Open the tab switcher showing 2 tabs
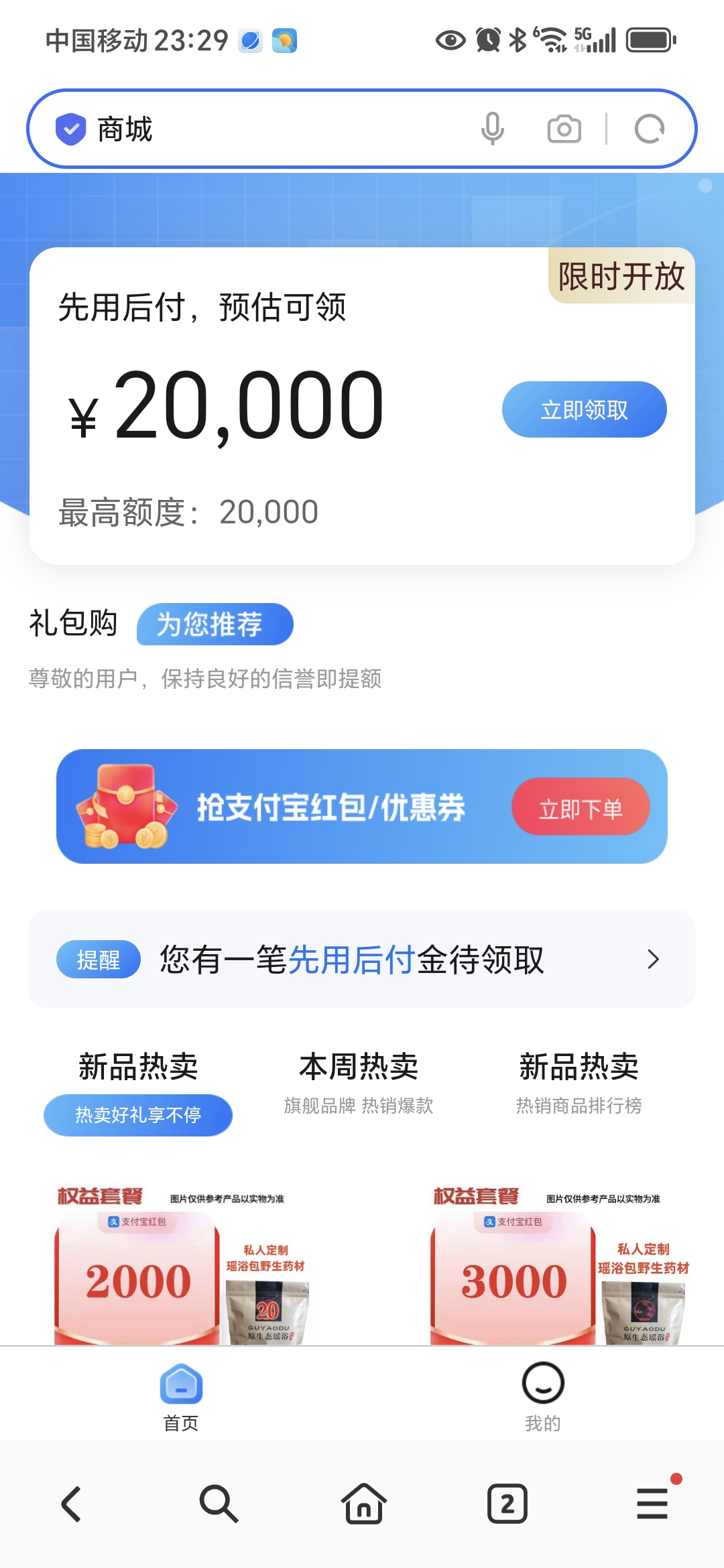Viewport: 724px width, 1568px height. [507, 1504]
